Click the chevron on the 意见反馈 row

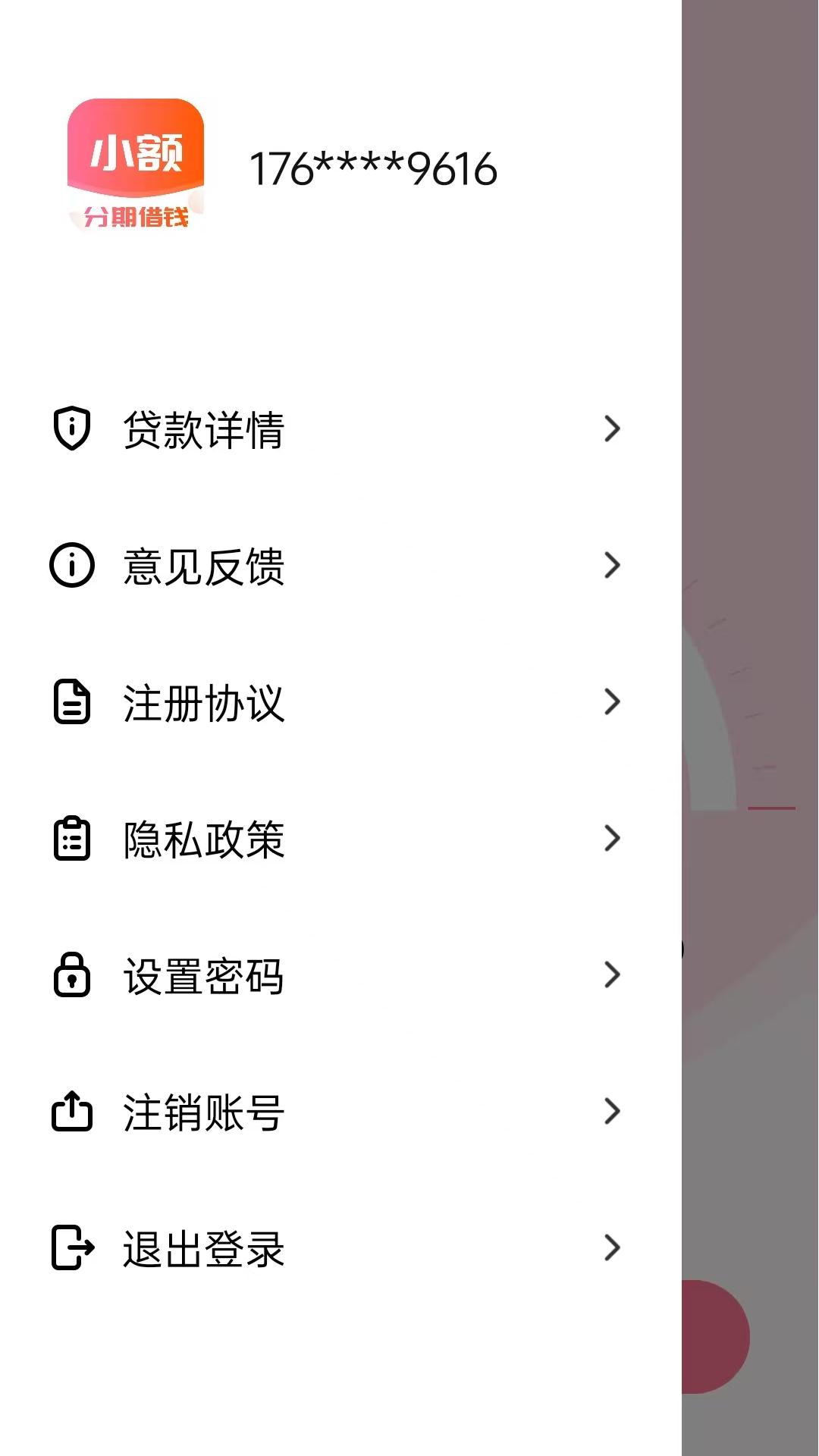(x=611, y=565)
